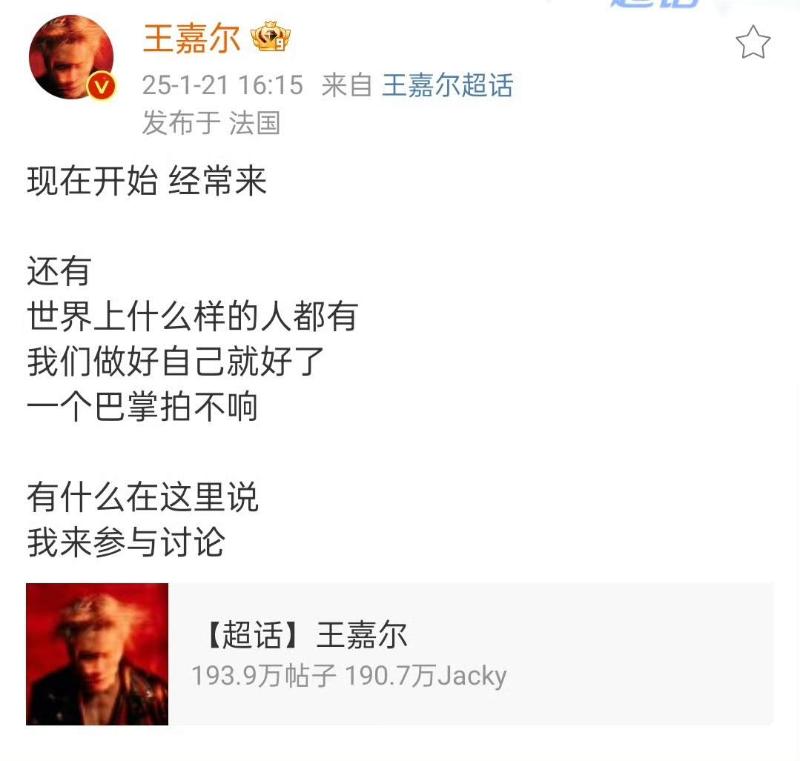The width and height of the screenshot is (800, 761).
Task: Tap the star icon to favorite the post
Action: coord(753,43)
